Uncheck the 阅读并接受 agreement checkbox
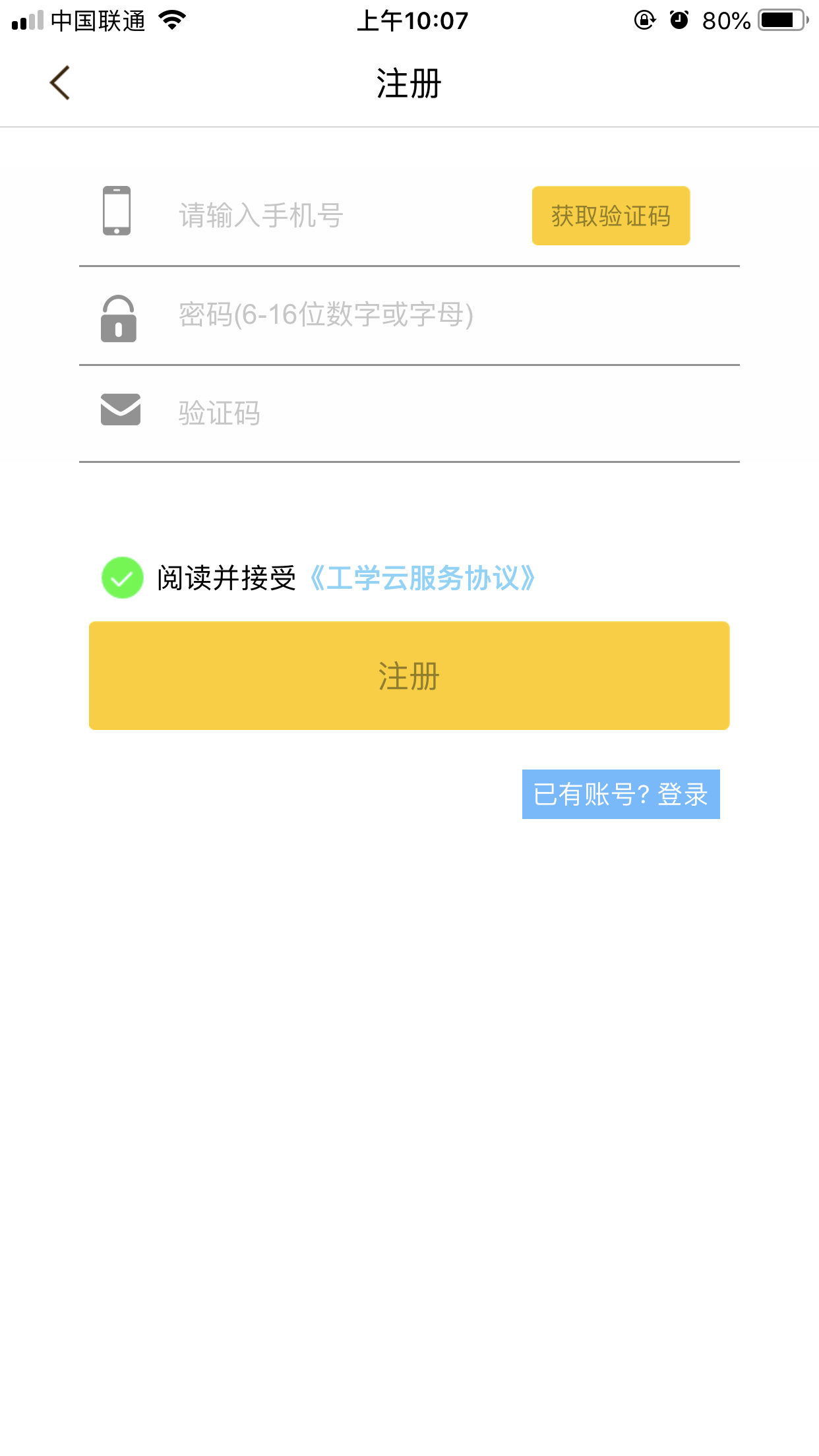819x1456 pixels. pyautogui.click(x=123, y=578)
